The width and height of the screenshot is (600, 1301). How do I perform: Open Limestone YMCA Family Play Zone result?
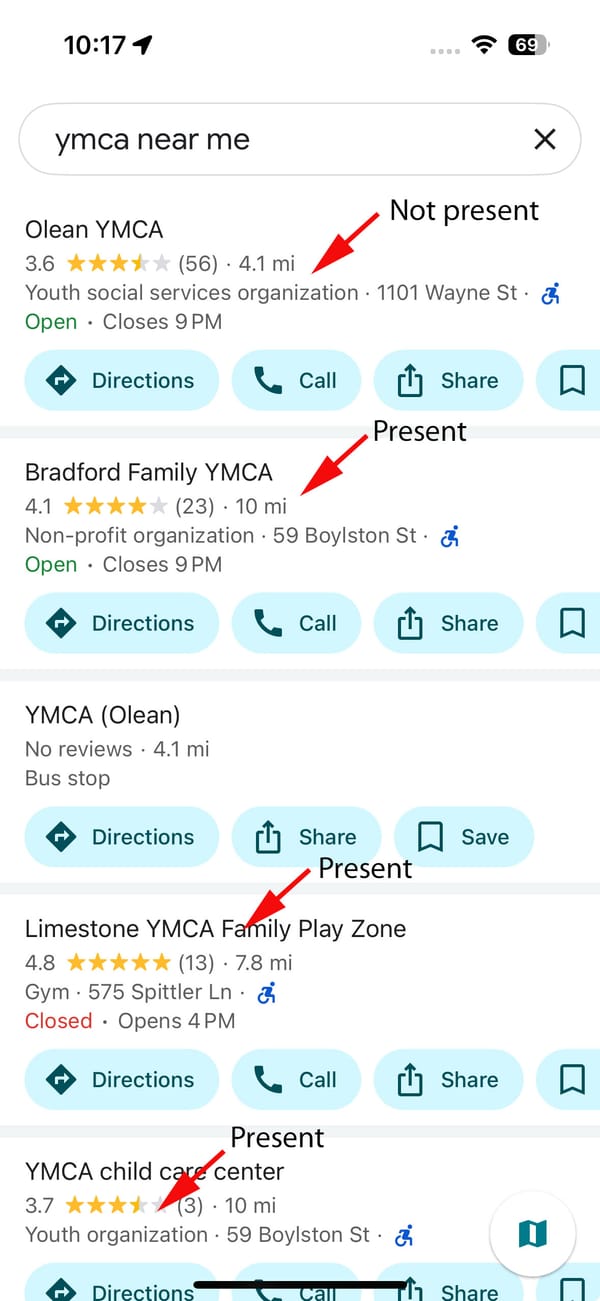[215, 929]
